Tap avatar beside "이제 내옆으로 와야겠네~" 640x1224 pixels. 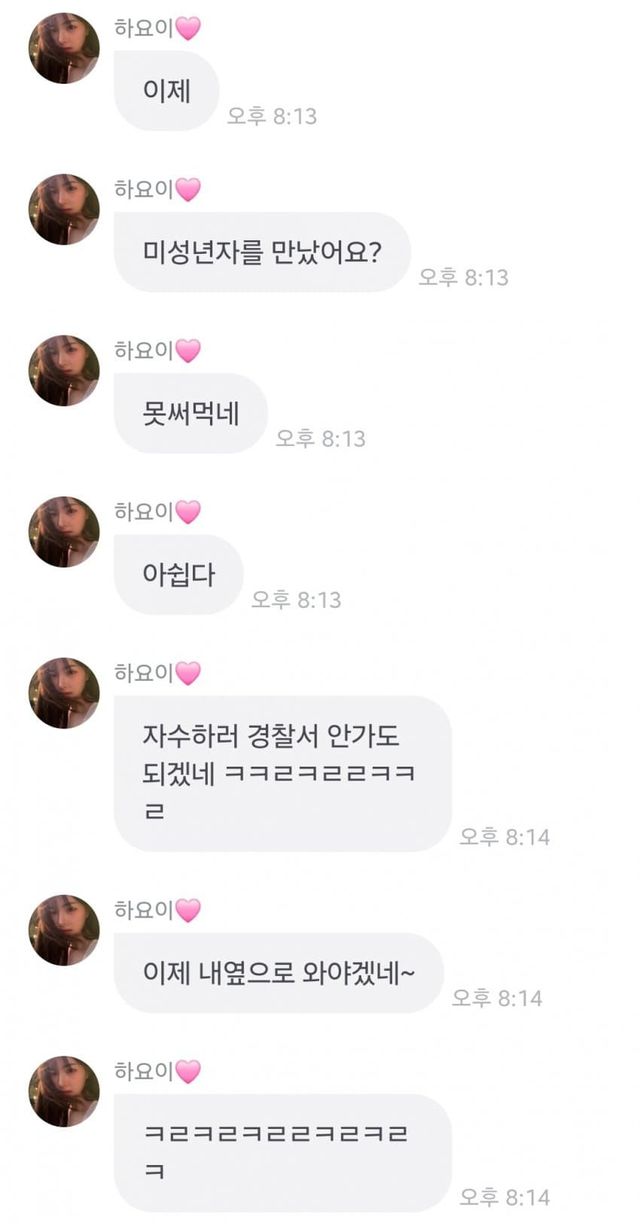click(64, 930)
